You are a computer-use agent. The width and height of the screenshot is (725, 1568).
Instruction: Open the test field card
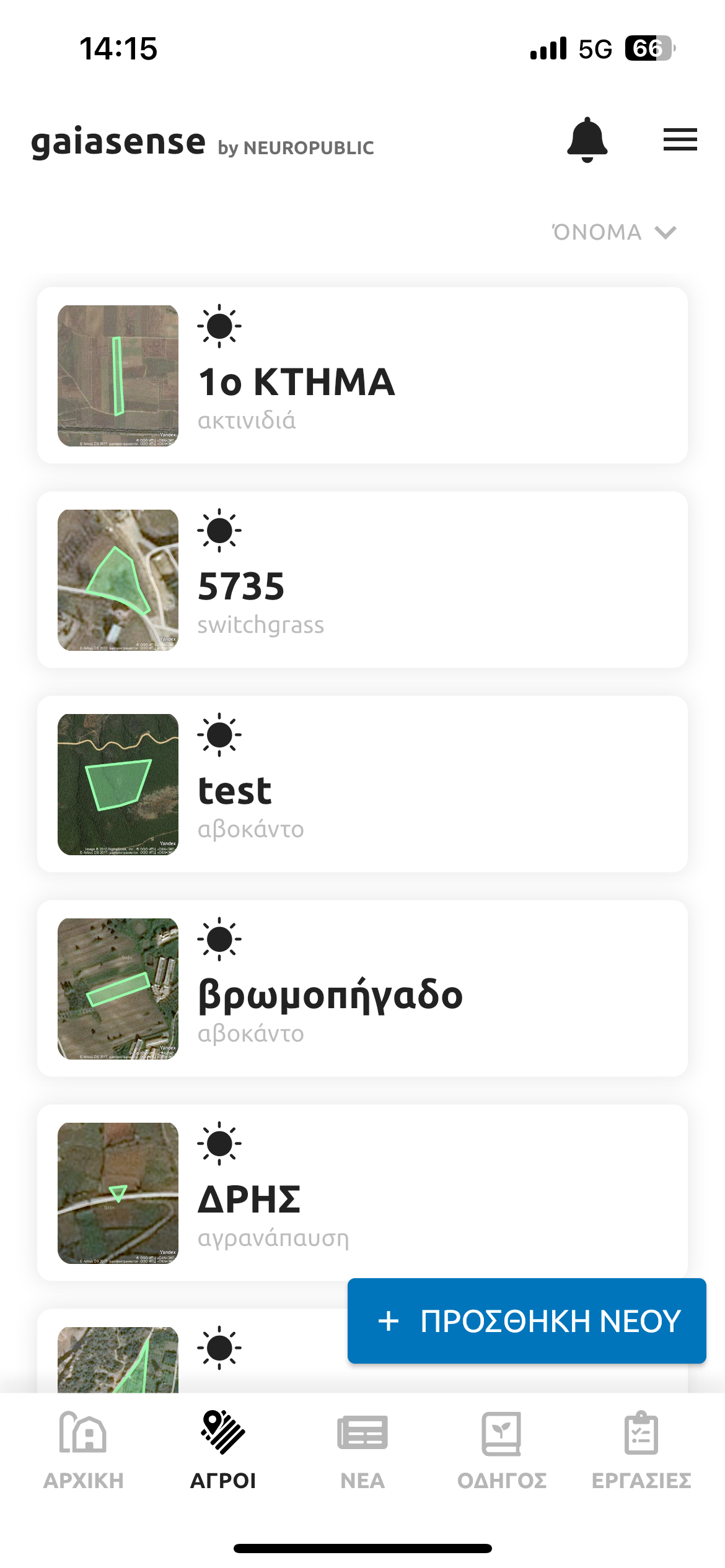[362, 784]
